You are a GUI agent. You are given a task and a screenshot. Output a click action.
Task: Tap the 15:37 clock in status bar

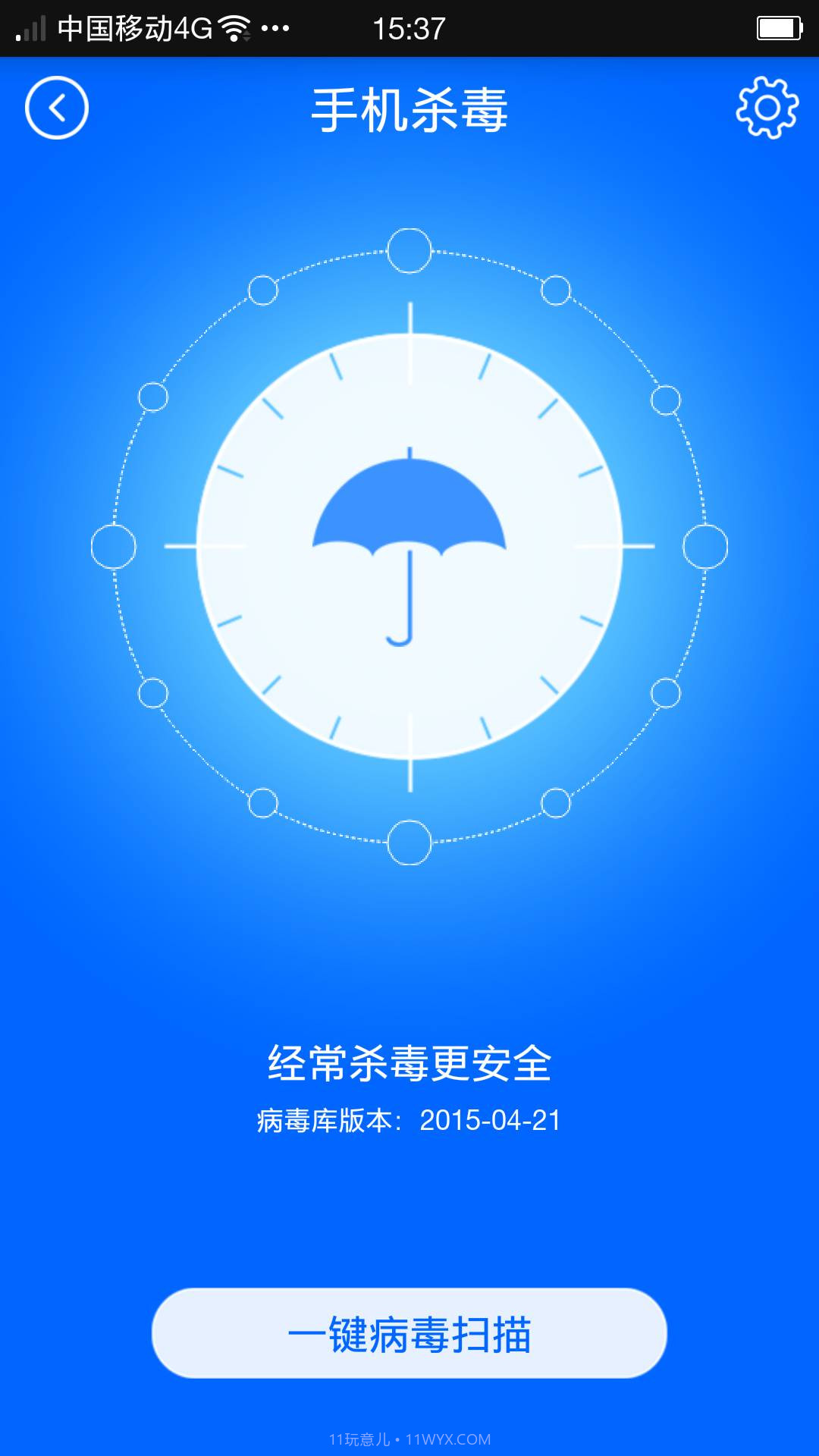(409, 27)
